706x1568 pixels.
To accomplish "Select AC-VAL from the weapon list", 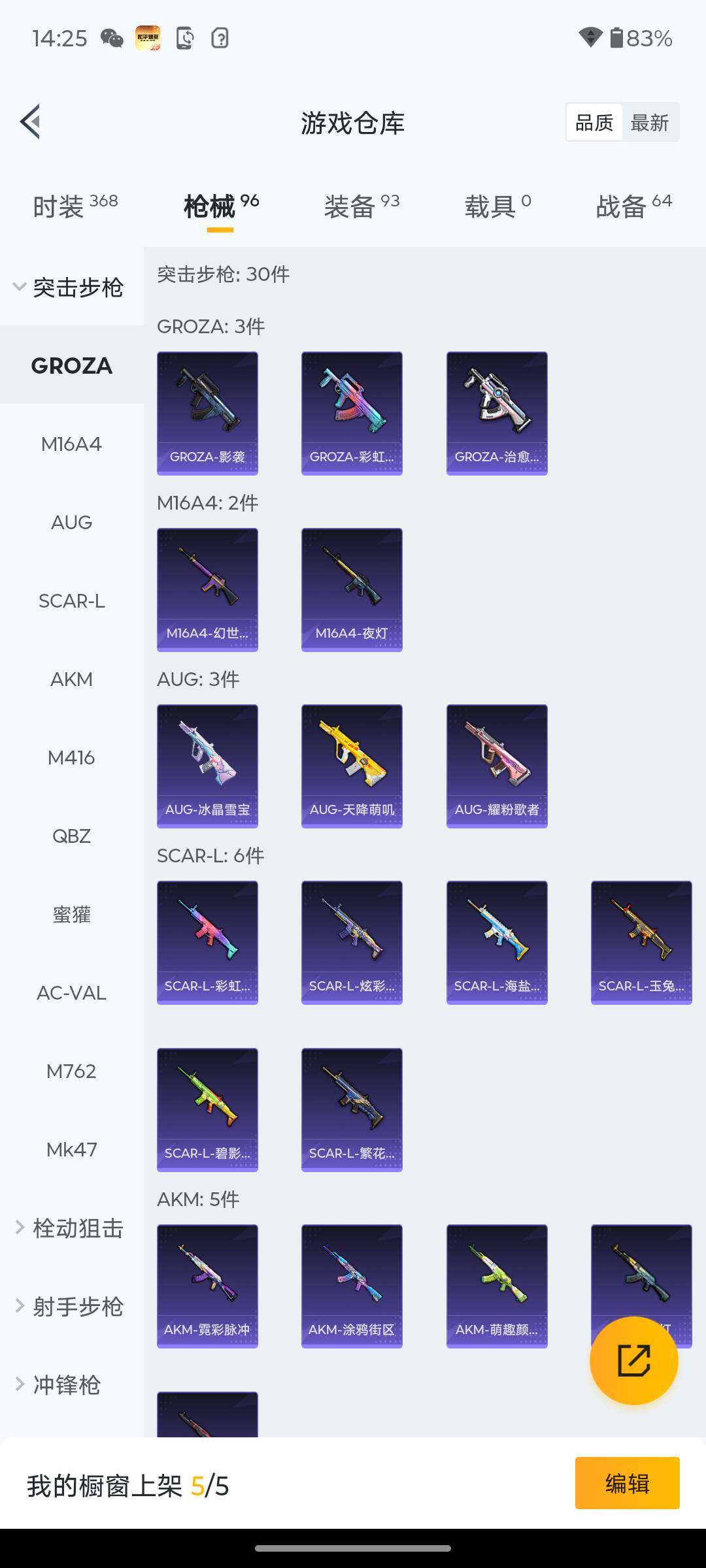I will pyautogui.click(x=71, y=993).
